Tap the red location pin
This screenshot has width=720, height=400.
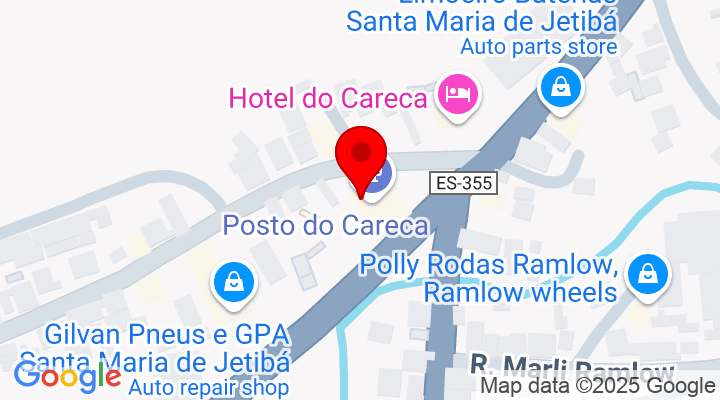(x=360, y=158)
